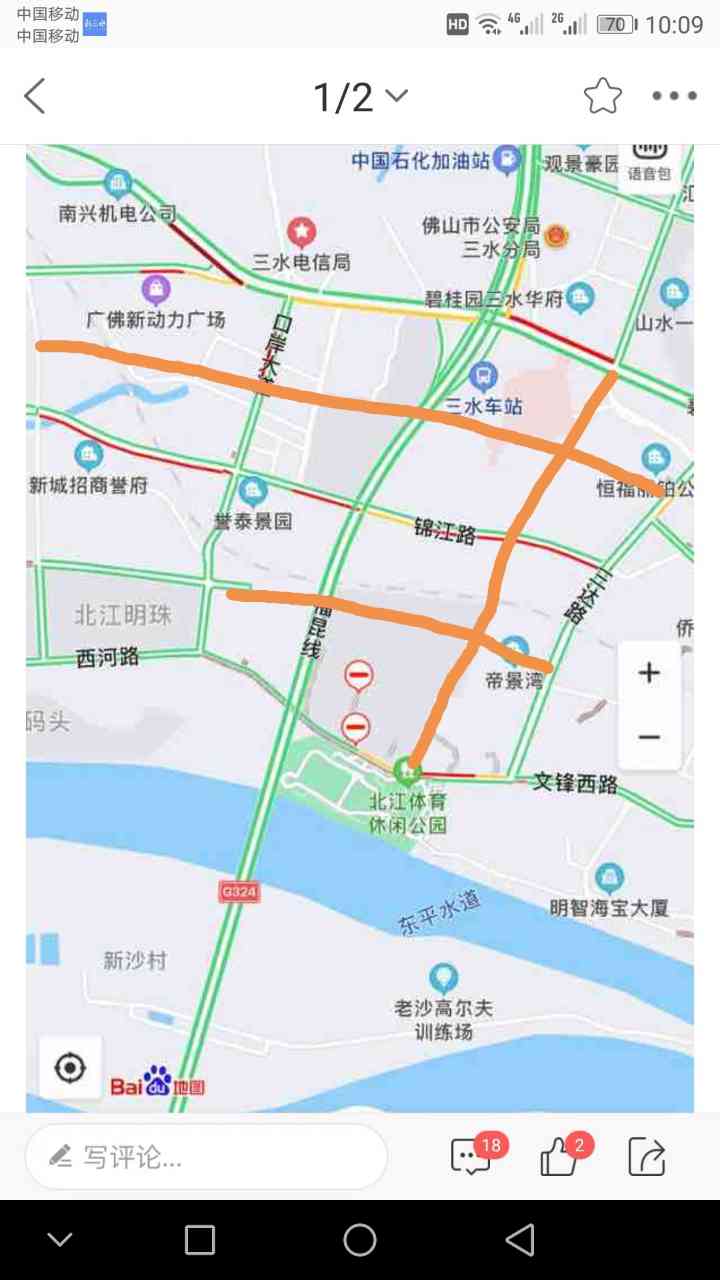Tap the 写评论 comment input field
720x1280 pixels.
[x=206, y=1157]
